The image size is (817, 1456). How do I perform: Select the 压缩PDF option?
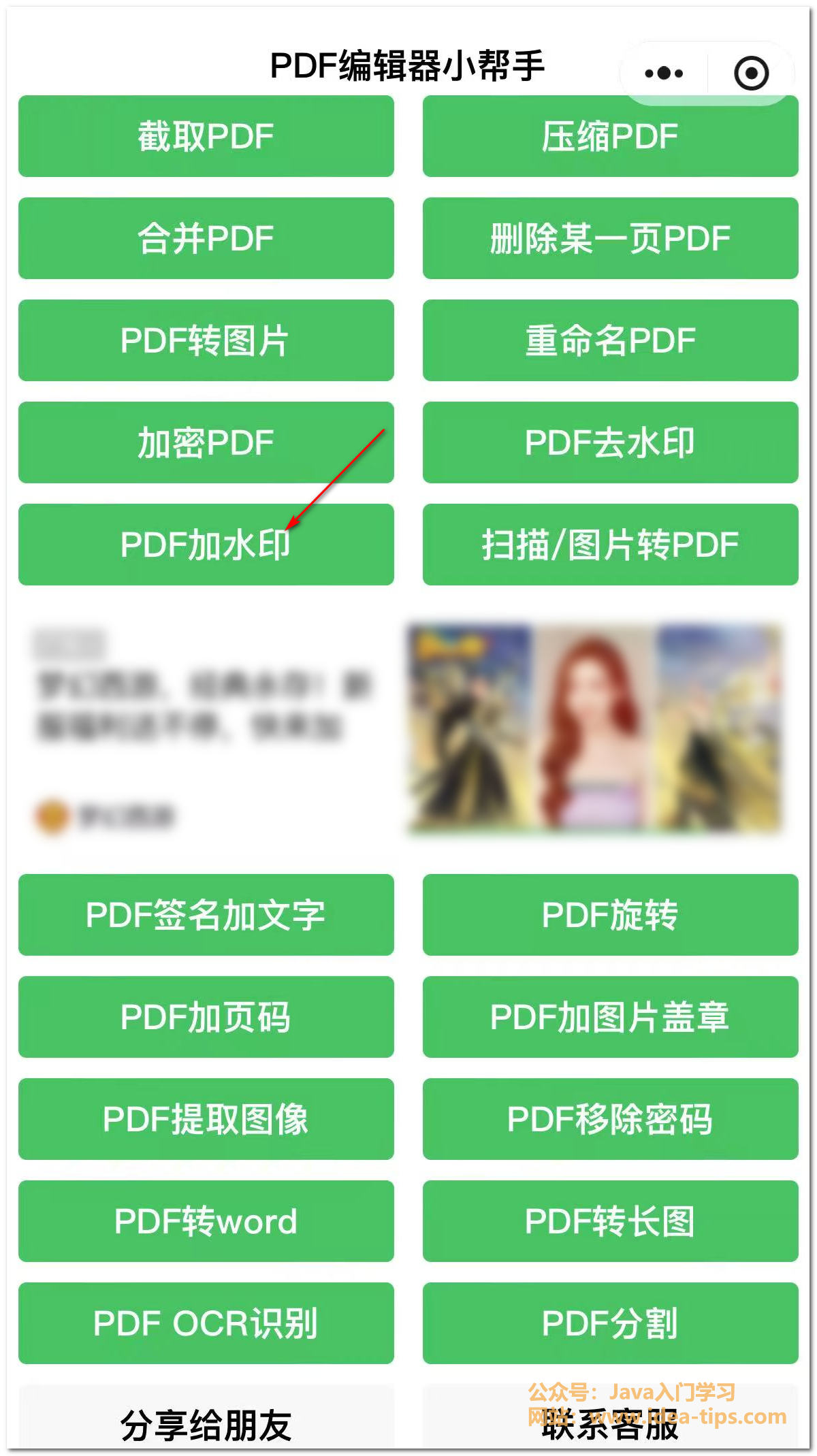(x=610, y=136)
